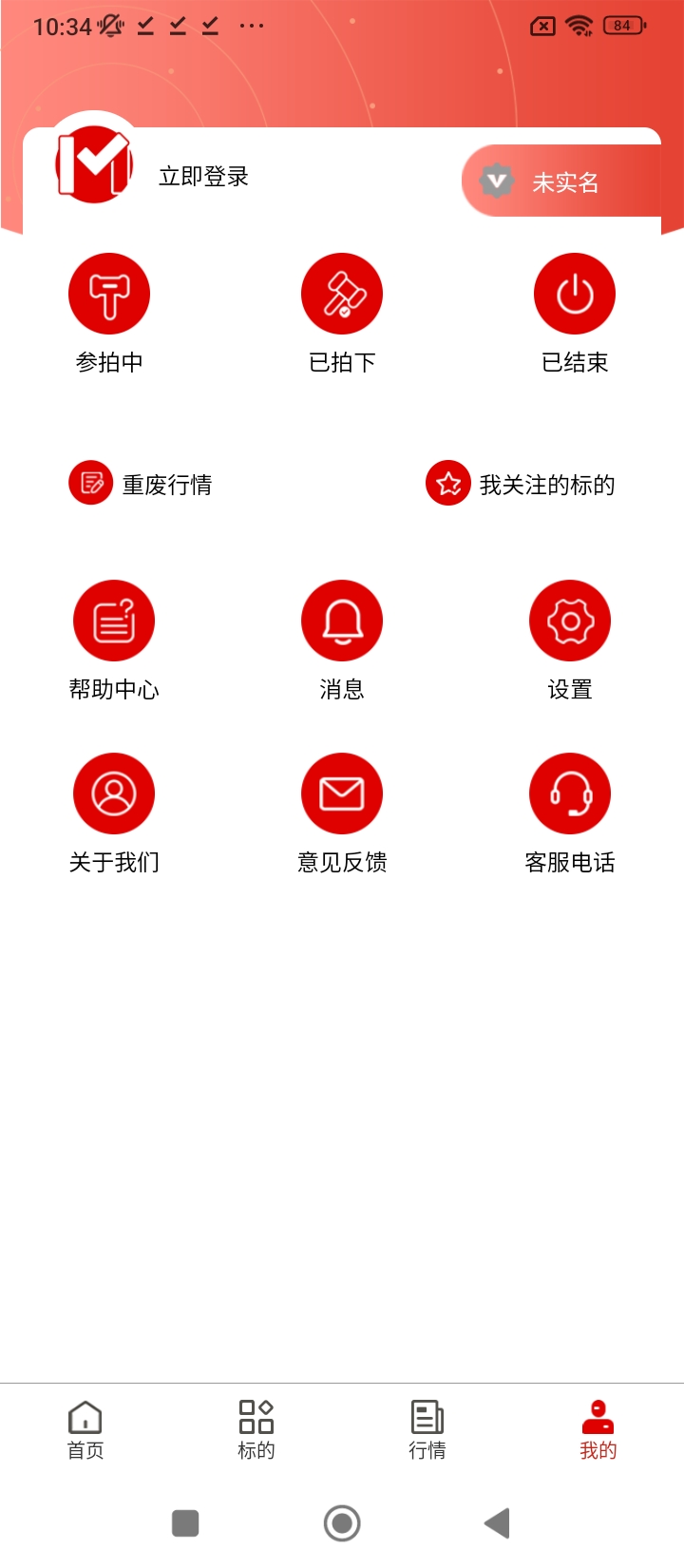
Task: Select the 我的 tab
Action: [598, 1428]
